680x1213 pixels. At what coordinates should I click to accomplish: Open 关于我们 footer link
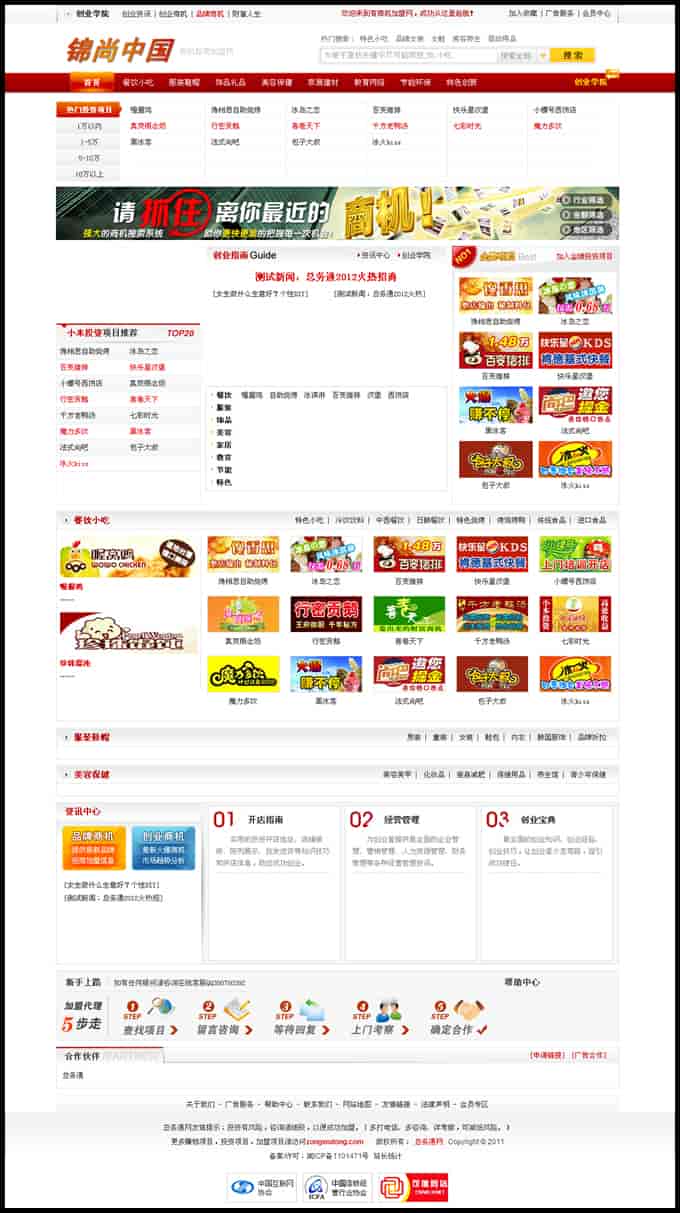(x=199, y=1104)
